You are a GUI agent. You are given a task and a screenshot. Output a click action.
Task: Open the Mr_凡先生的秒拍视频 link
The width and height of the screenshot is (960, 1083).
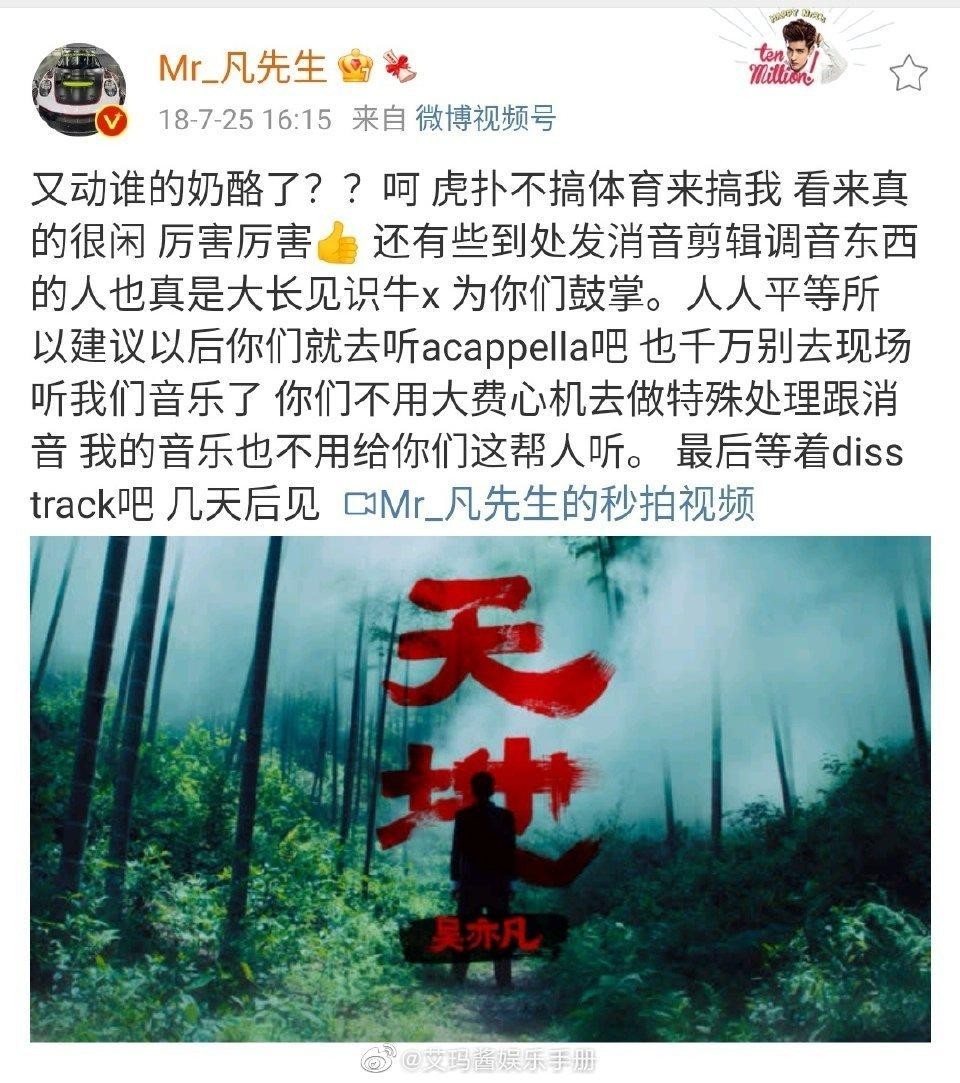coord(549,504)
